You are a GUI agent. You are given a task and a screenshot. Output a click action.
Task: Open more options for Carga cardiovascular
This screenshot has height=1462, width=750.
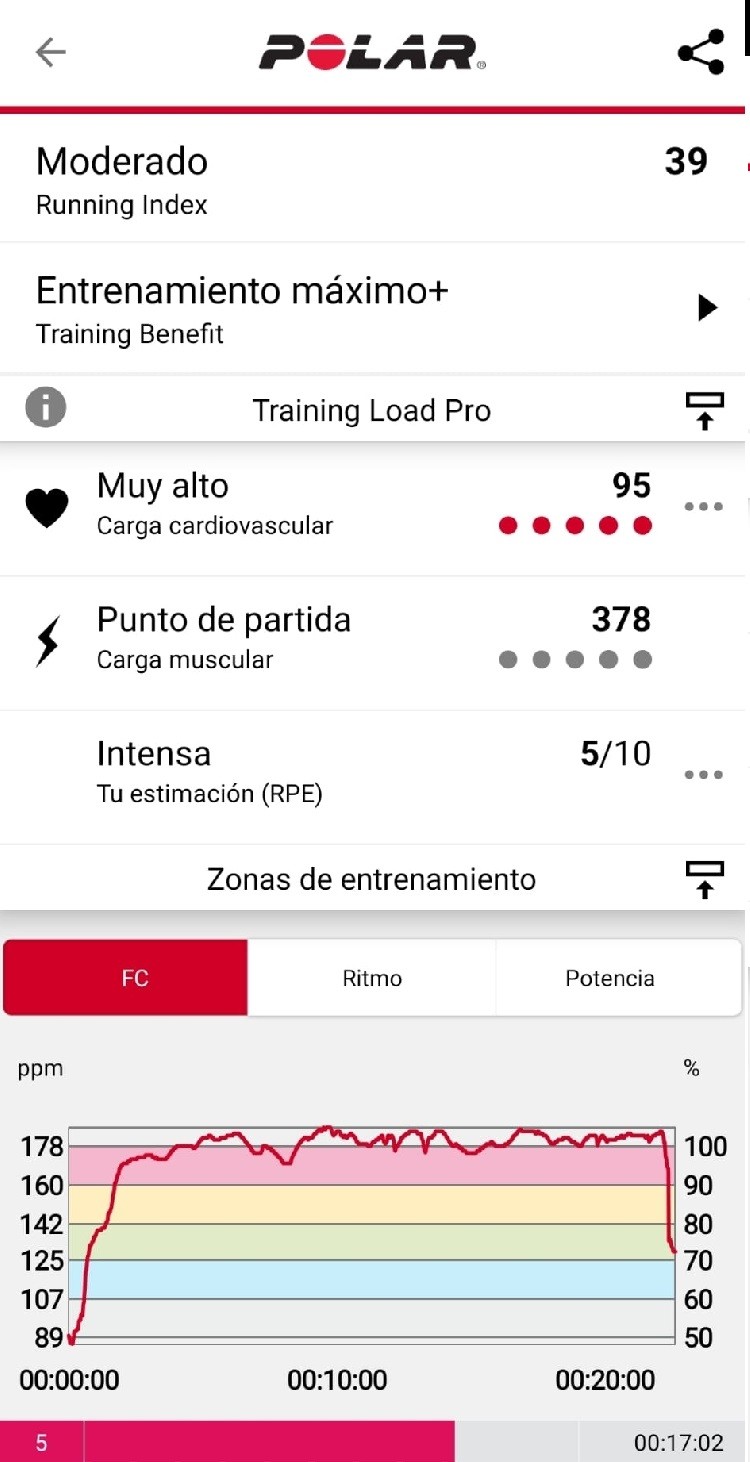click(x=703, y=506)
